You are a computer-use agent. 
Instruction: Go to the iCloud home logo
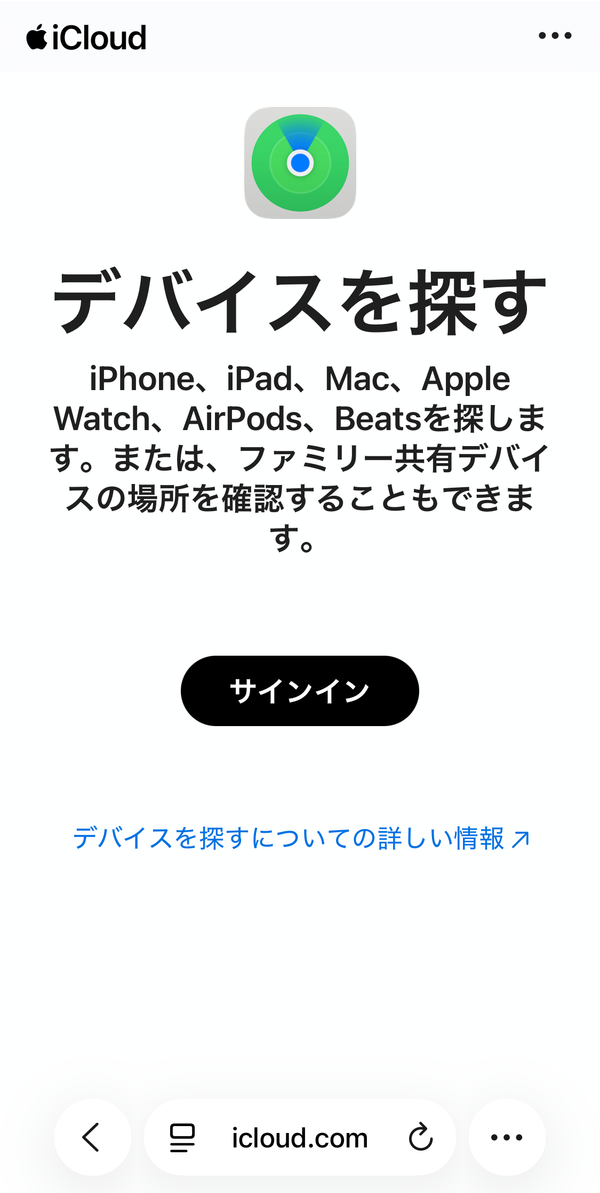(x=86, y=37)
